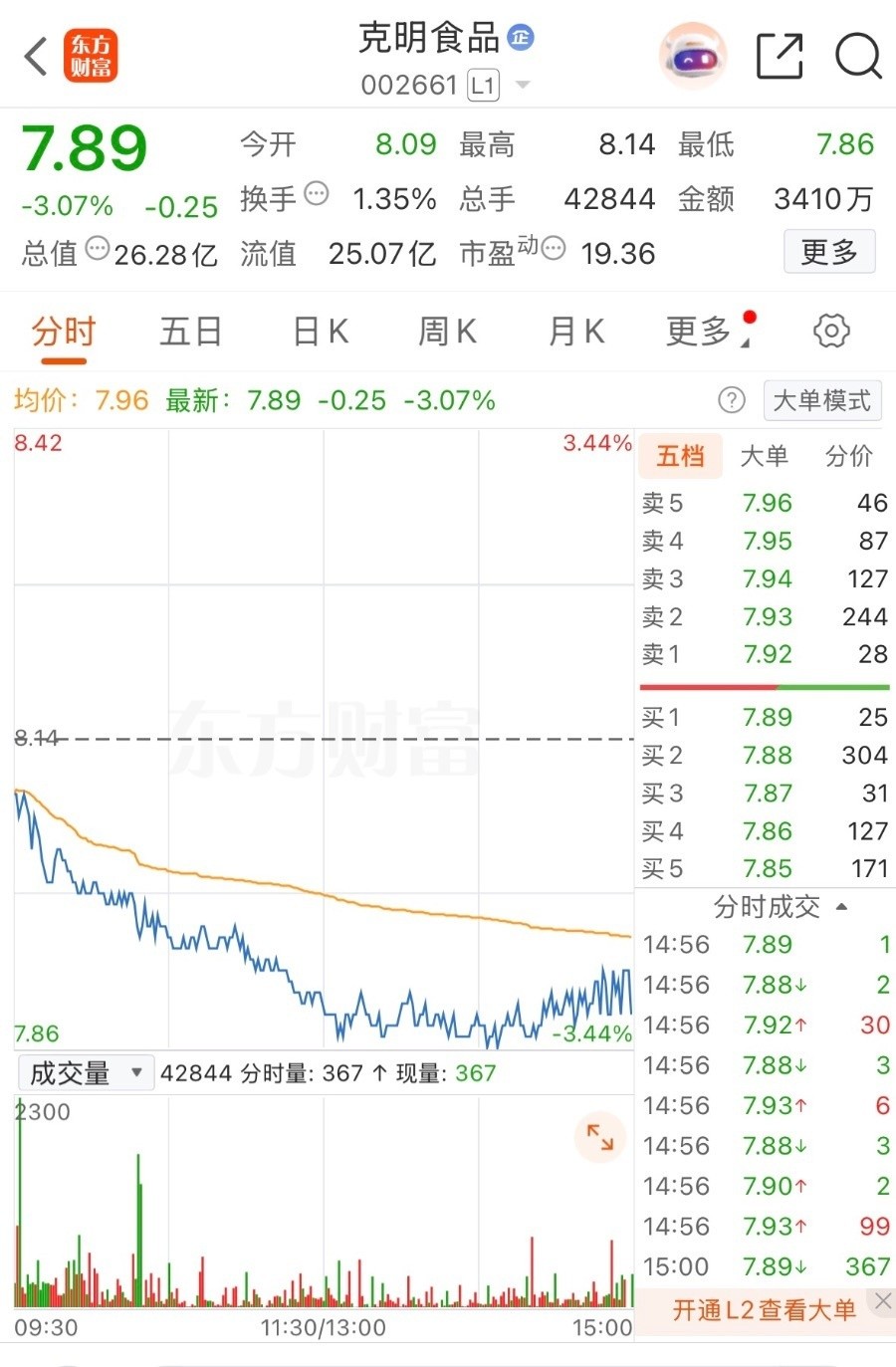The width and height of the screenshot is (896, 1367).
Task: Share this stock page
Action: [780, 56]
